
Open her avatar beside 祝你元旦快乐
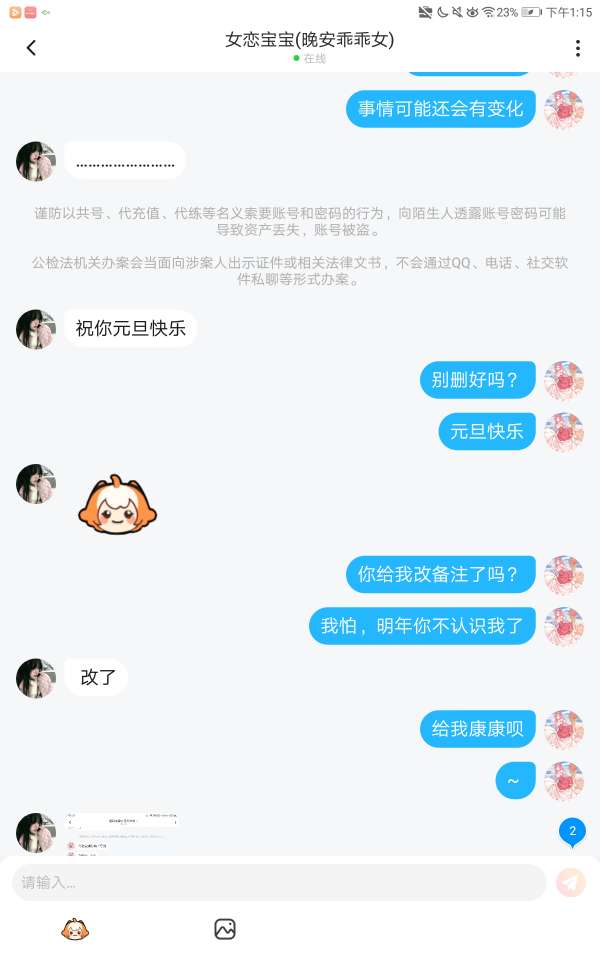coord(36,329)
